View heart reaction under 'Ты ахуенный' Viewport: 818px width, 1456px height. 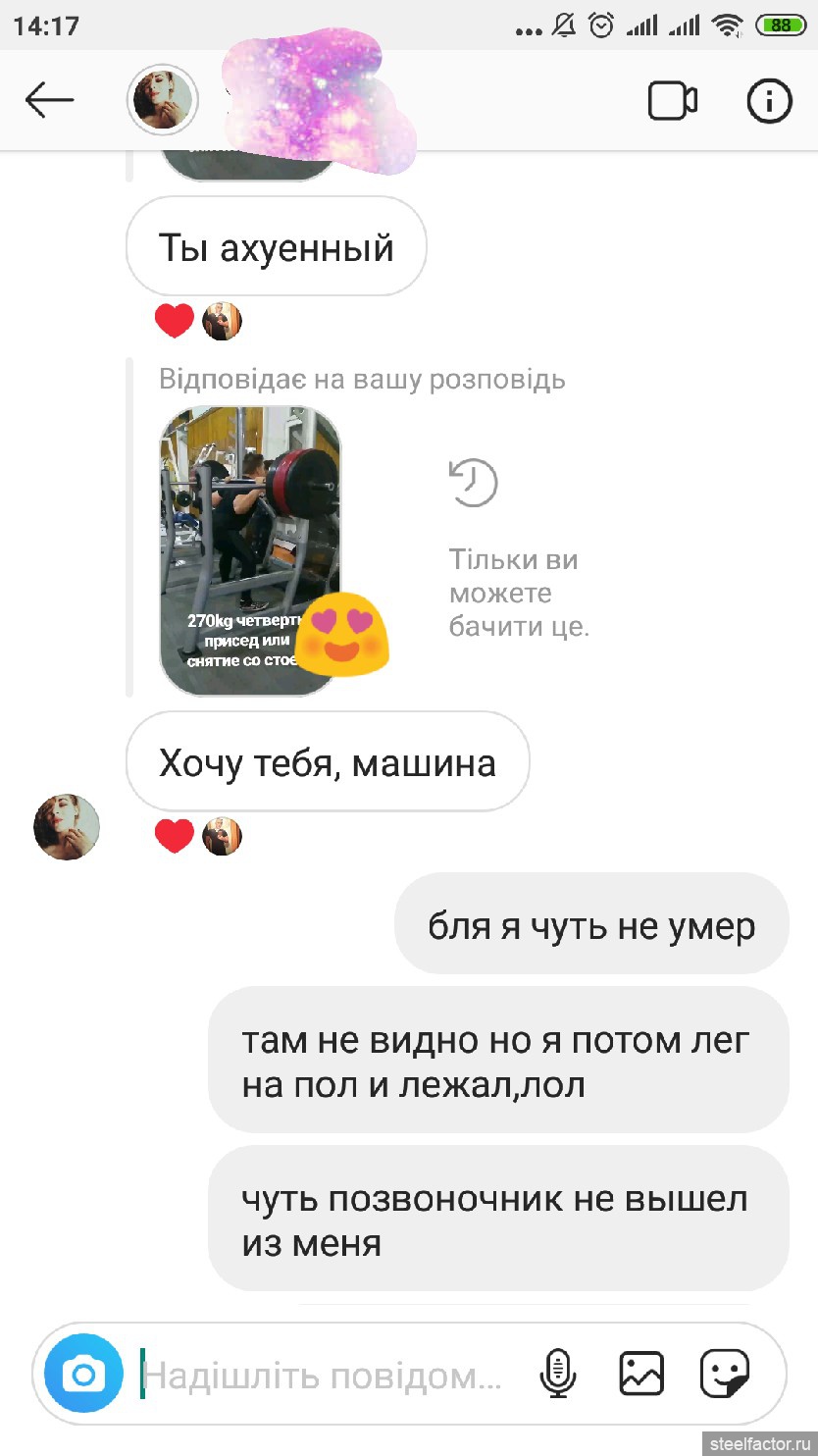tap(175, 321)
